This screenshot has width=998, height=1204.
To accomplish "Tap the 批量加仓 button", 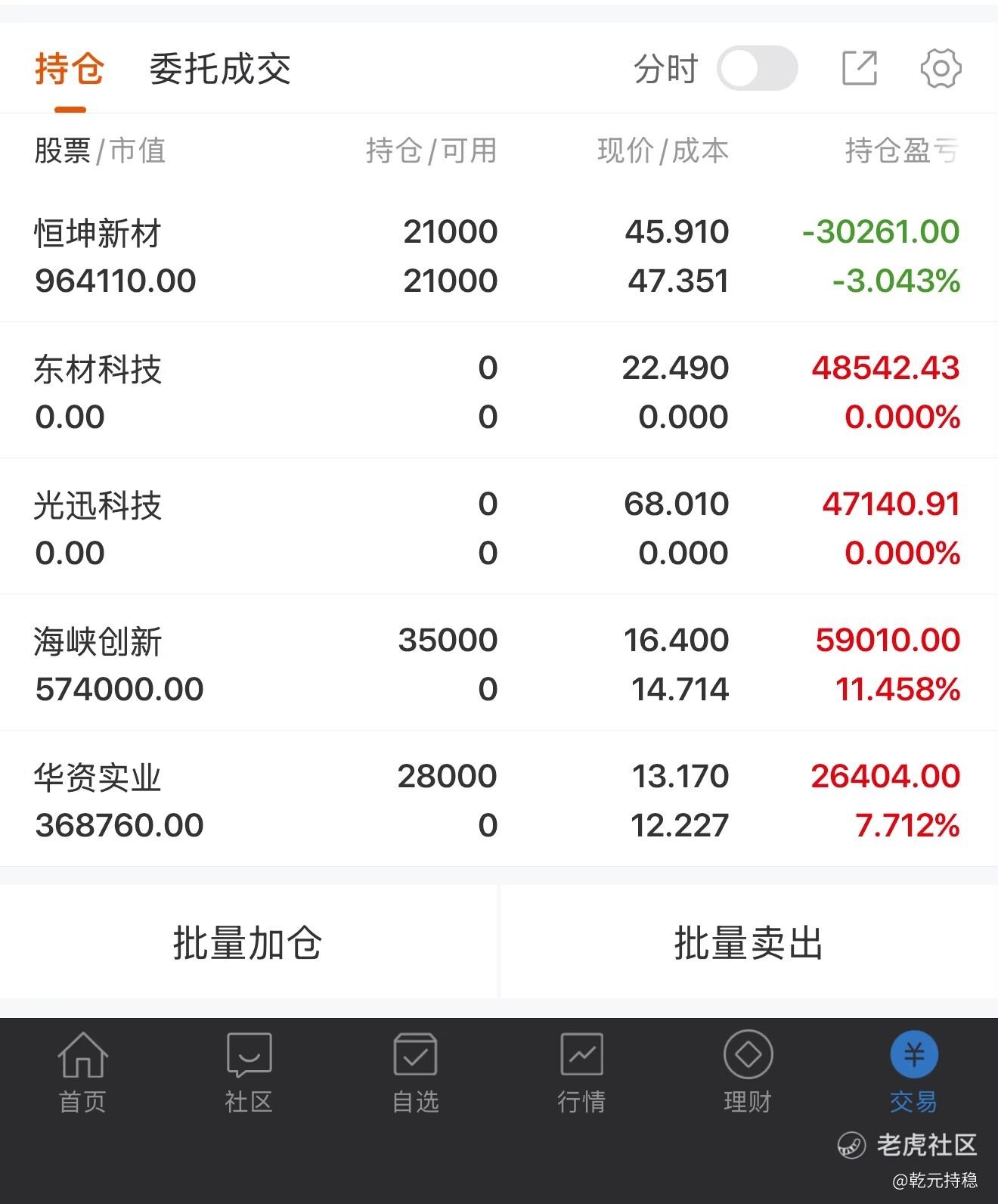I will [x=248, y=942].
